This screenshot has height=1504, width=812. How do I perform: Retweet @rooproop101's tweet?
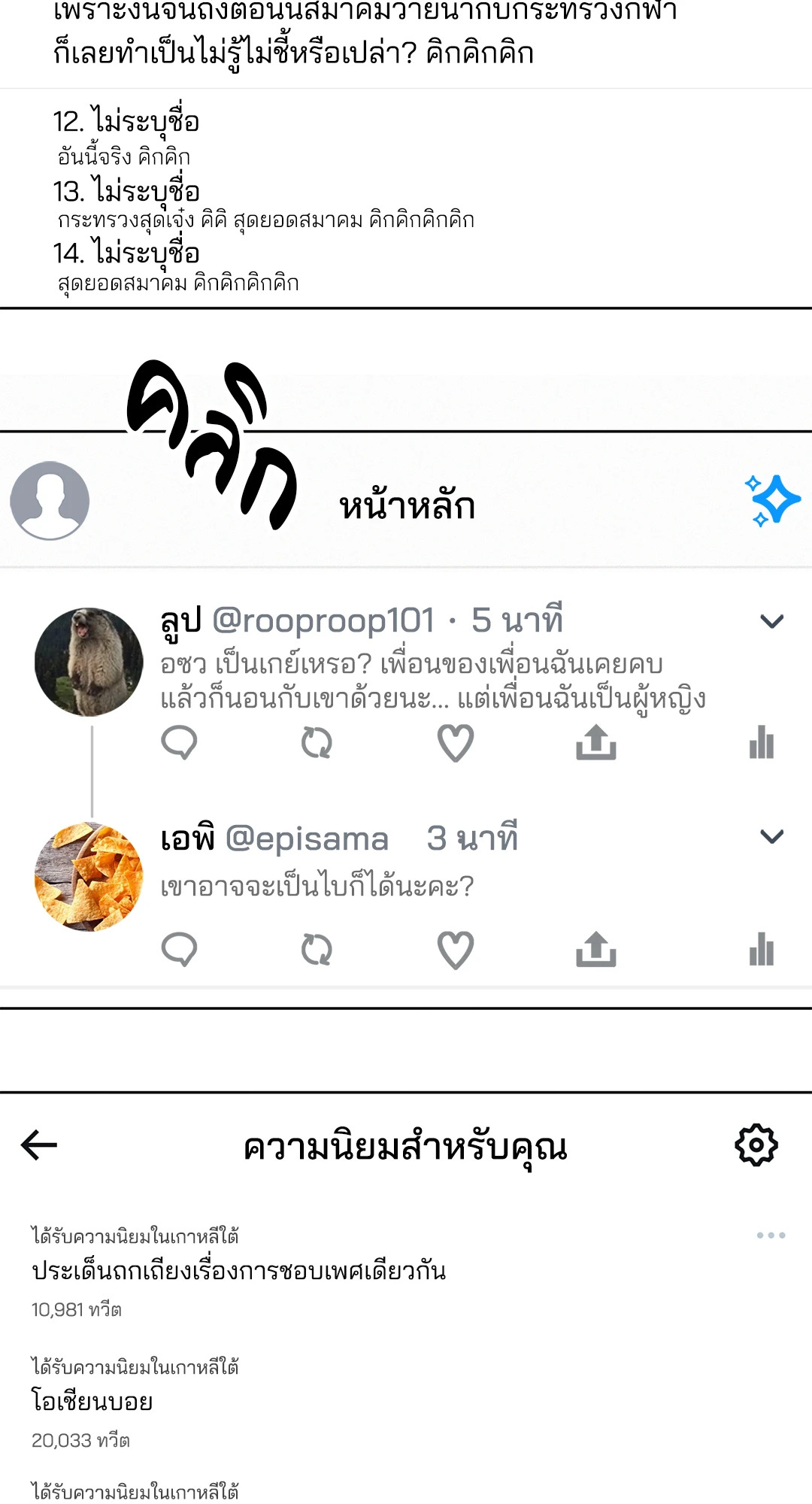pyautogui.click(x=316, y=744)
